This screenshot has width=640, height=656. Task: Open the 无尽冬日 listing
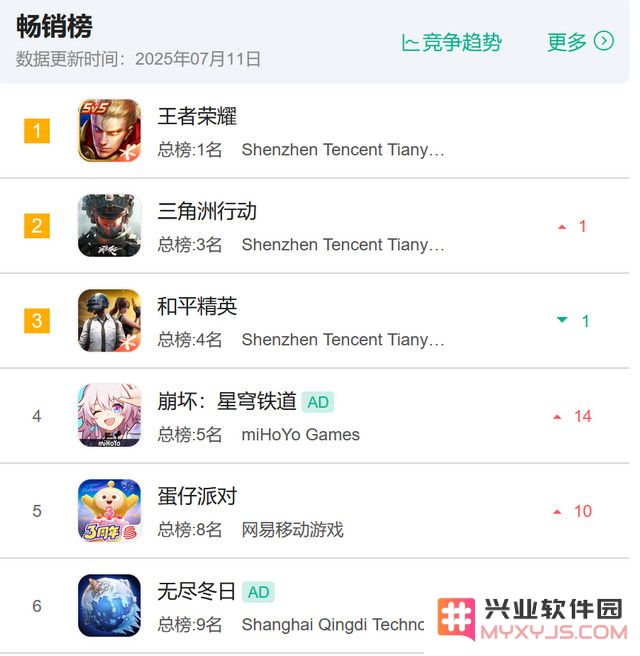tap(197, 592)
